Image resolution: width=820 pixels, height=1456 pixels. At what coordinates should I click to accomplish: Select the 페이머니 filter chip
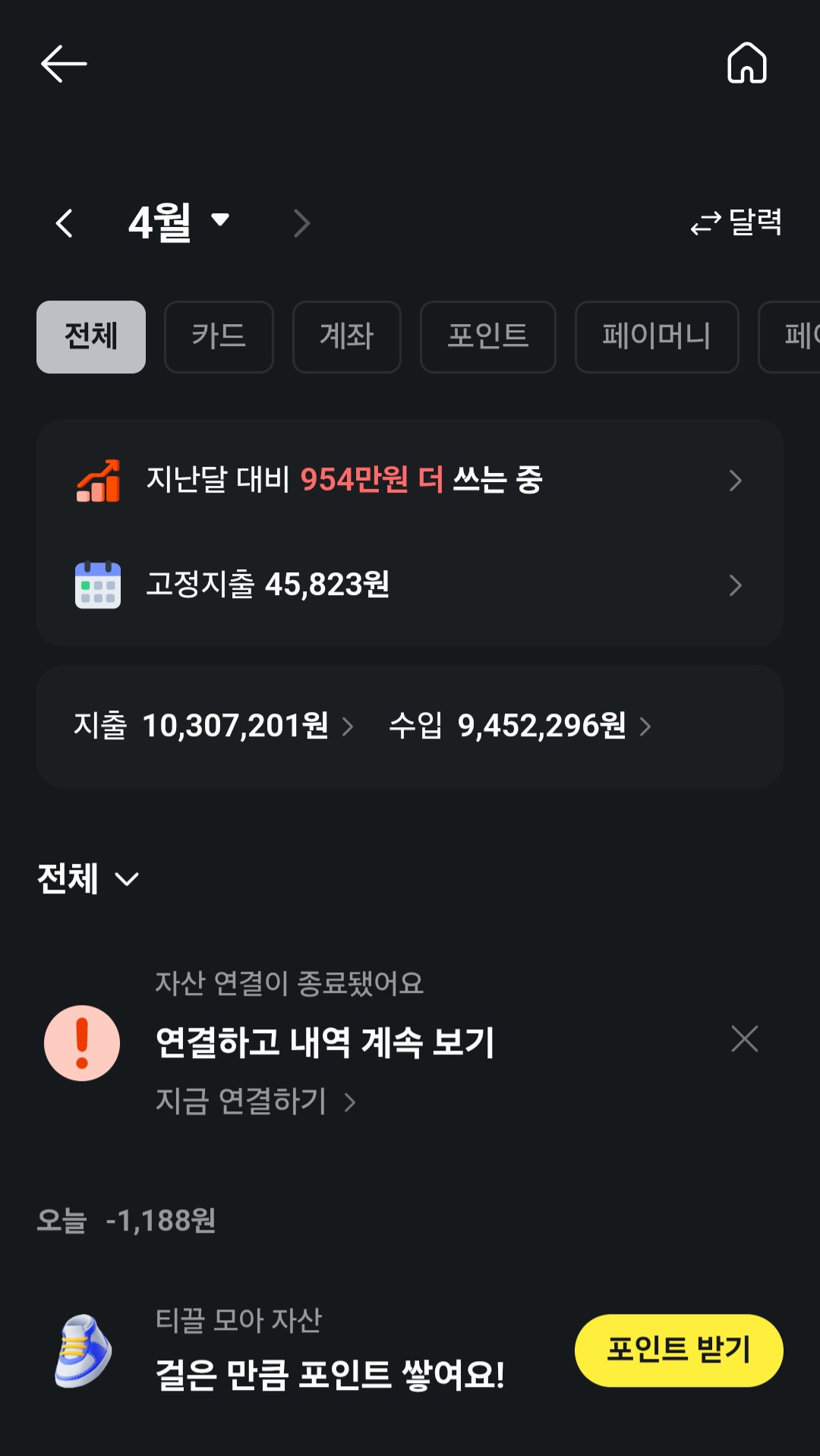(656, 336)
